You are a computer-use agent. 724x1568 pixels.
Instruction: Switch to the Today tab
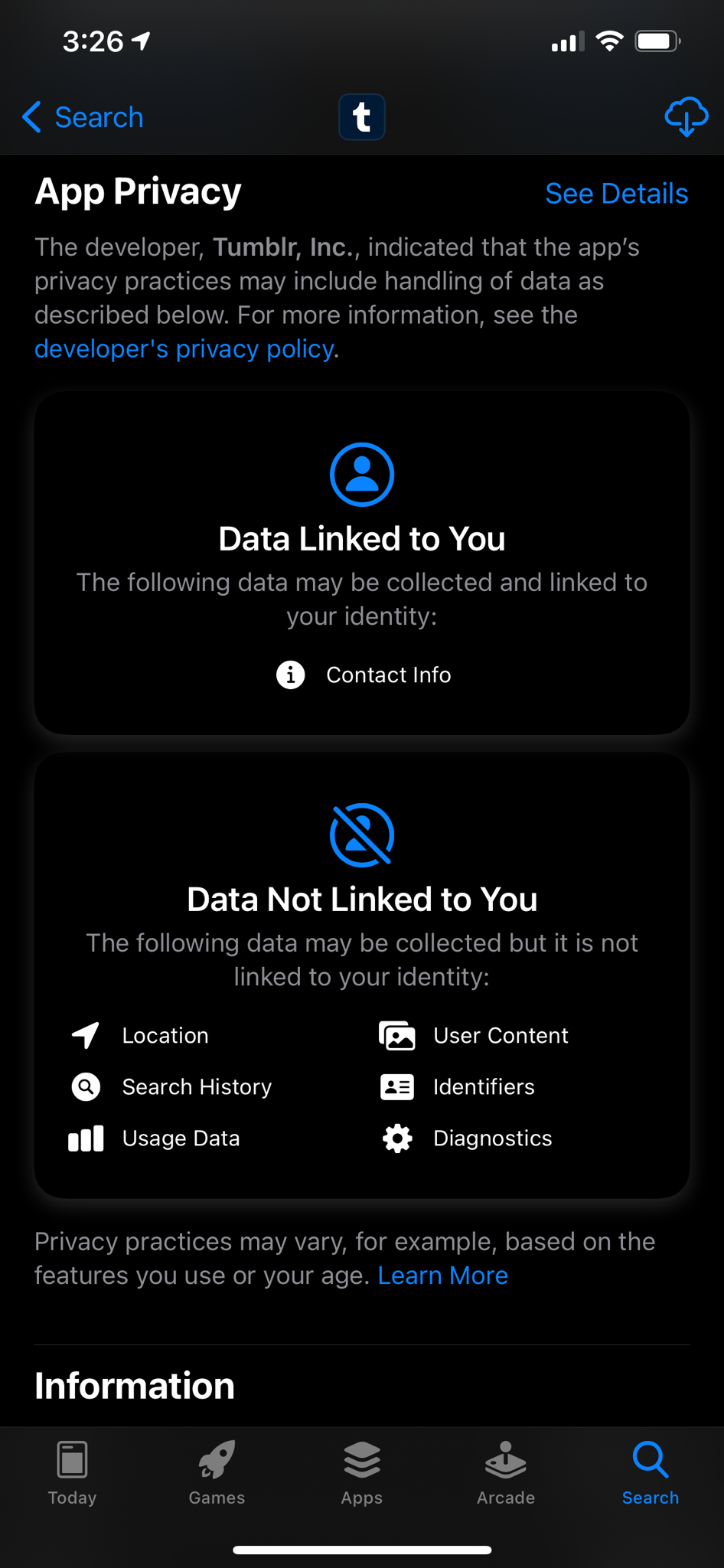point(72,1473)
